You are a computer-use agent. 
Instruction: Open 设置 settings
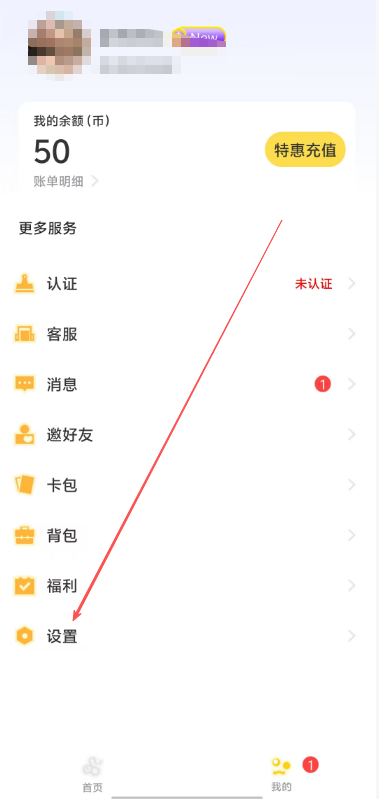pos(185,636)
